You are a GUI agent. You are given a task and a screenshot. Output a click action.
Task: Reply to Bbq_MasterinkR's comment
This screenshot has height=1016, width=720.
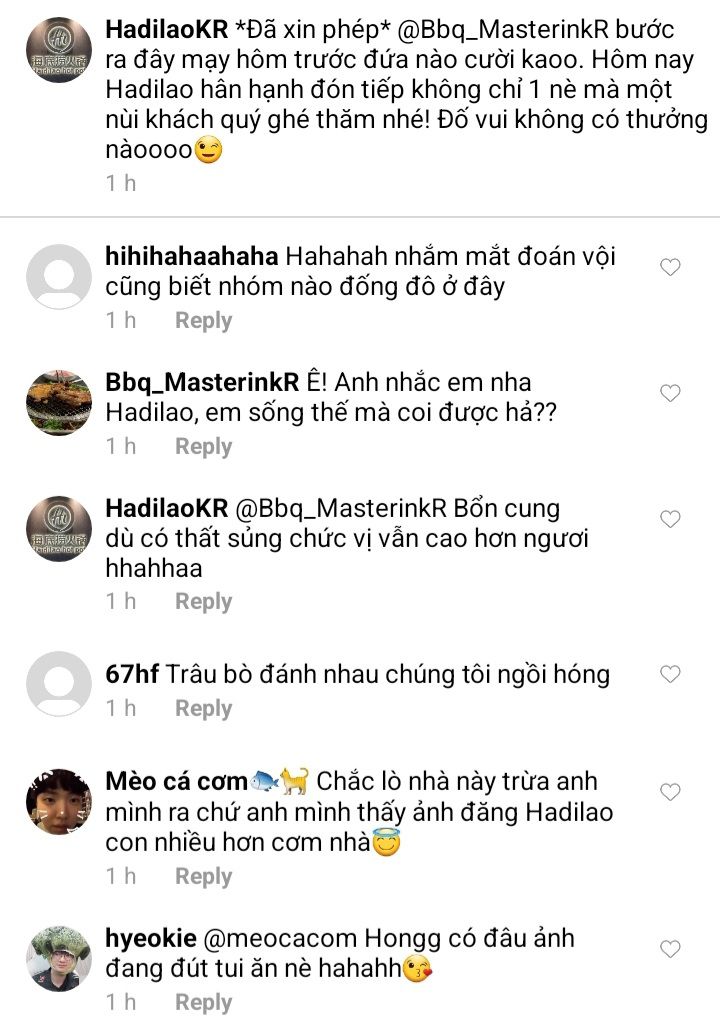pos(203,446)
